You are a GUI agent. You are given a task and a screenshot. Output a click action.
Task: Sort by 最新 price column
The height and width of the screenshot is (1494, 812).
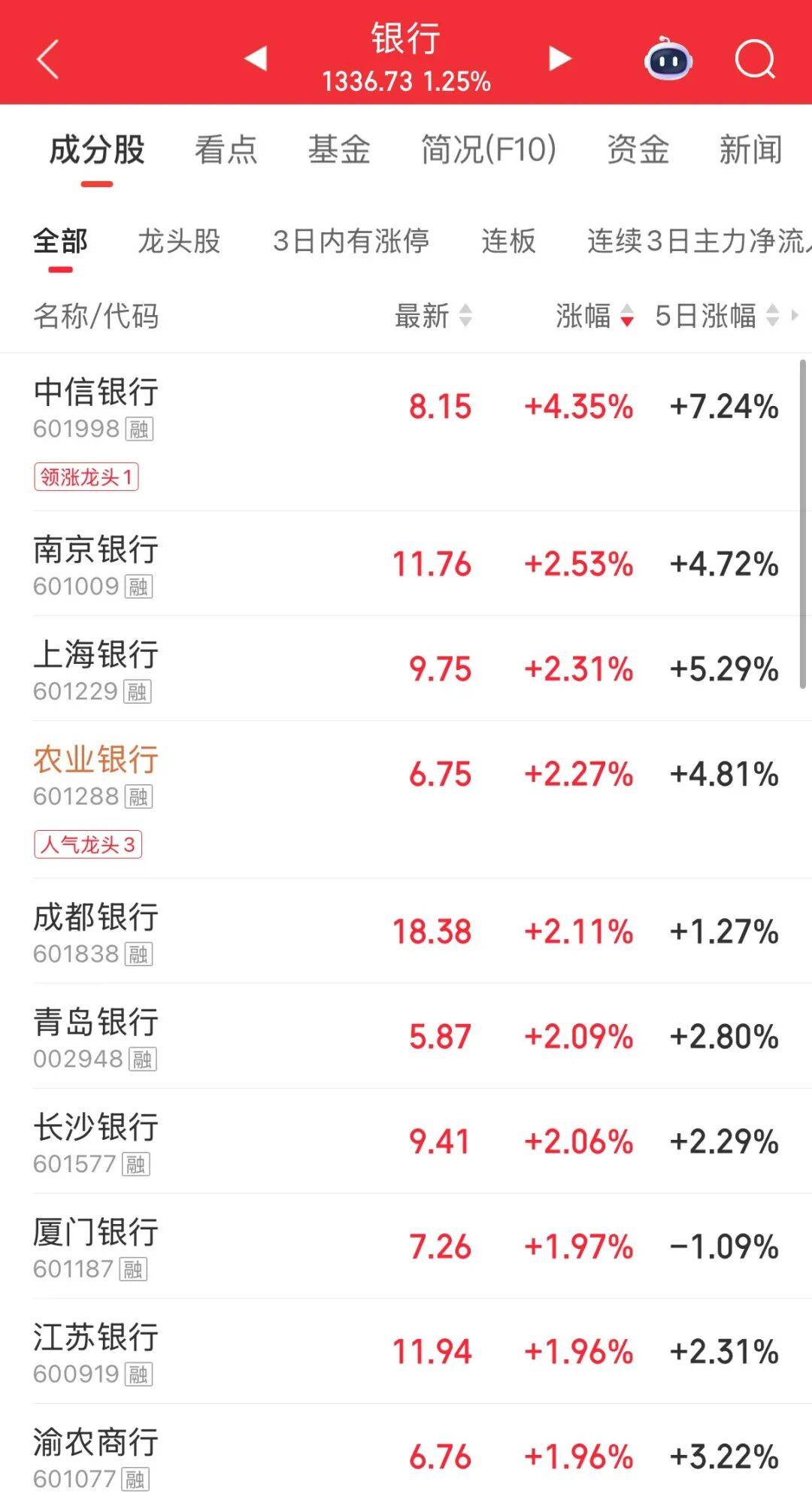434,316
